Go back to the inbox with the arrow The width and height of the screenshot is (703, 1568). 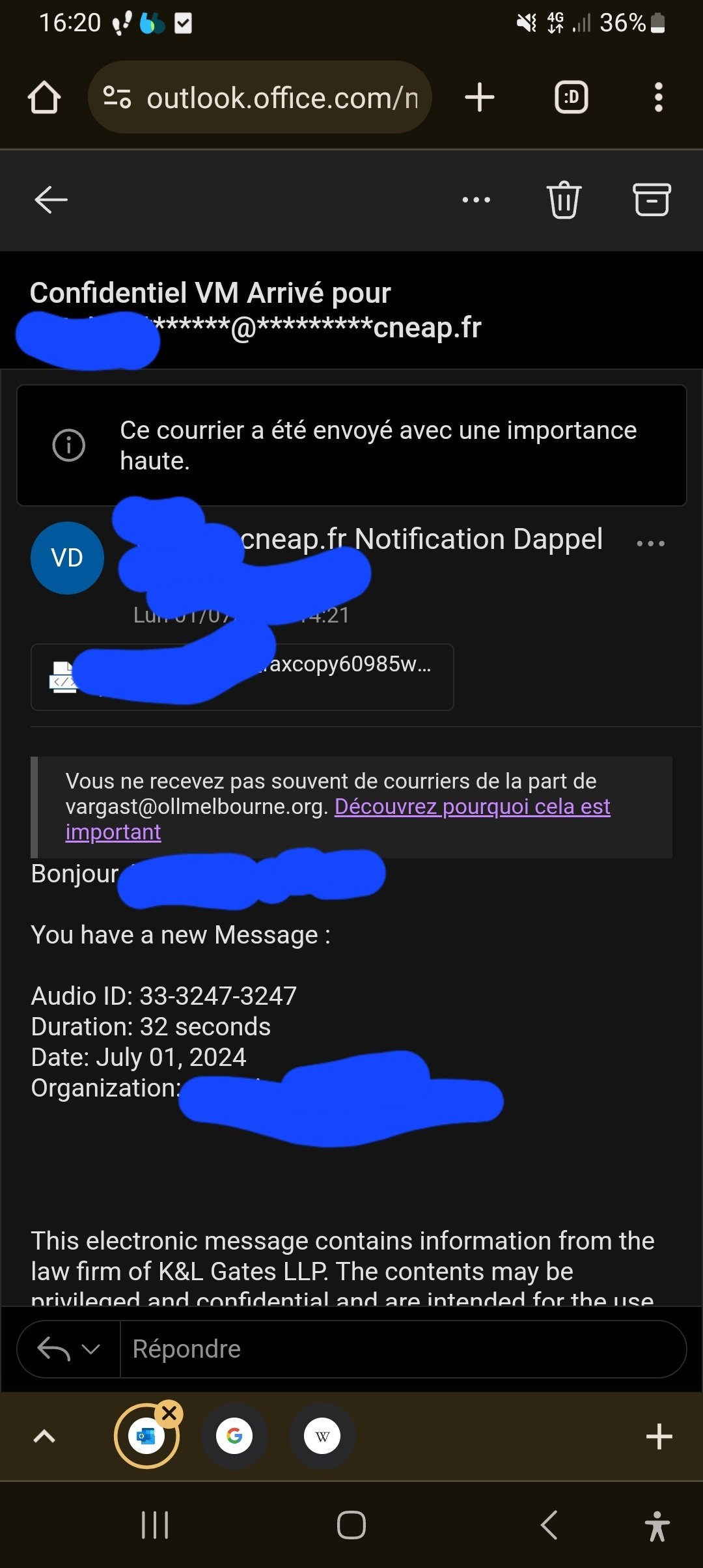click(51, 199)
